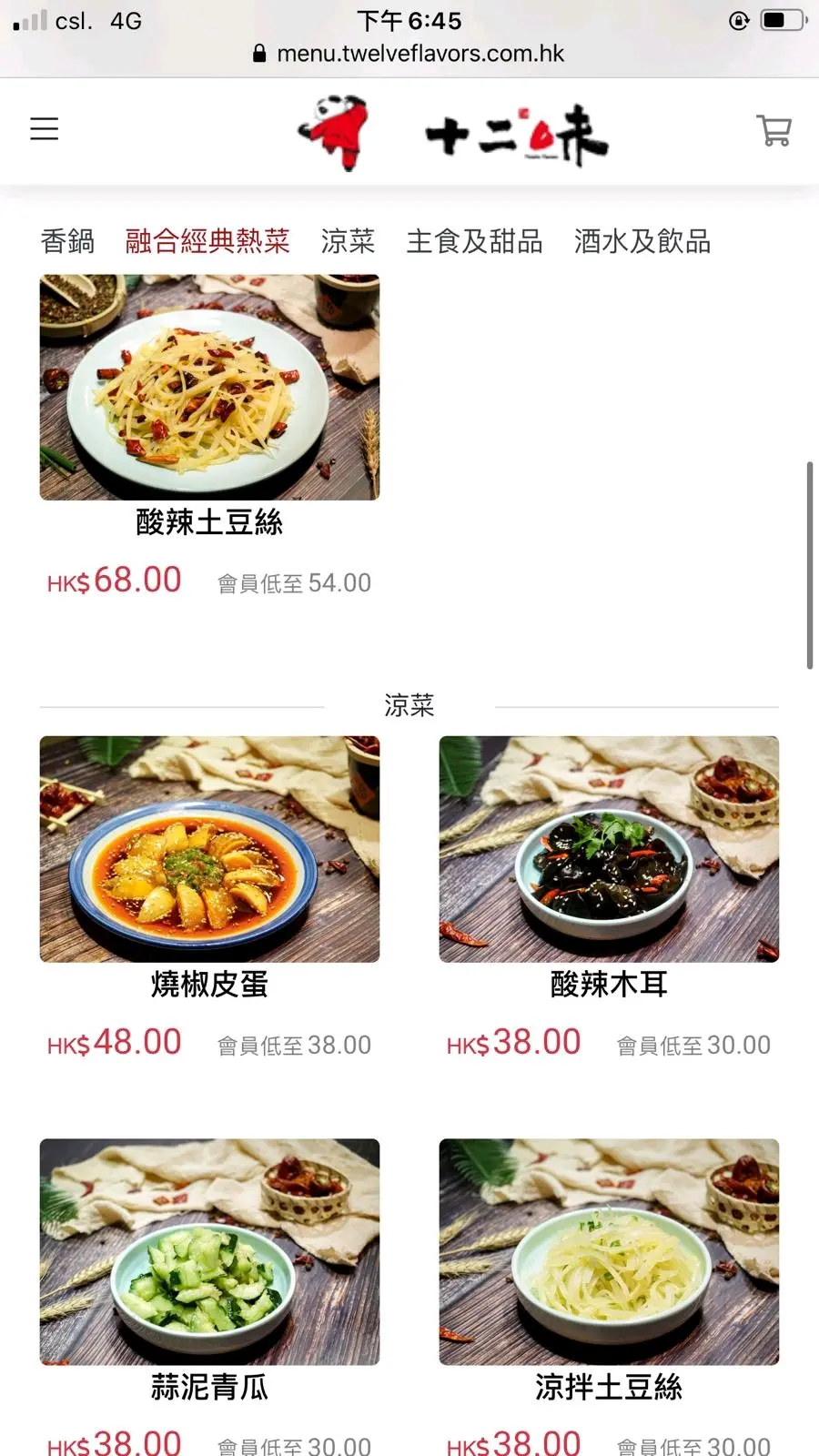View the 燒椒皮蛋 dish
The image size is (819, 1456).
[209, 850]
